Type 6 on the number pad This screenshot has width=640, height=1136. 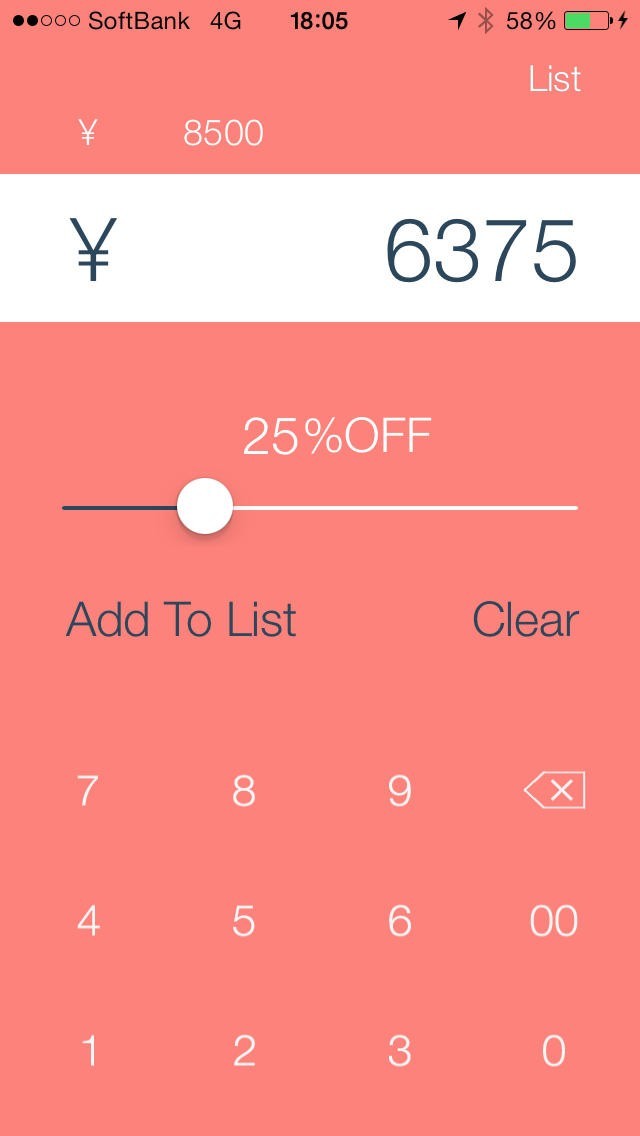point(399,921)
